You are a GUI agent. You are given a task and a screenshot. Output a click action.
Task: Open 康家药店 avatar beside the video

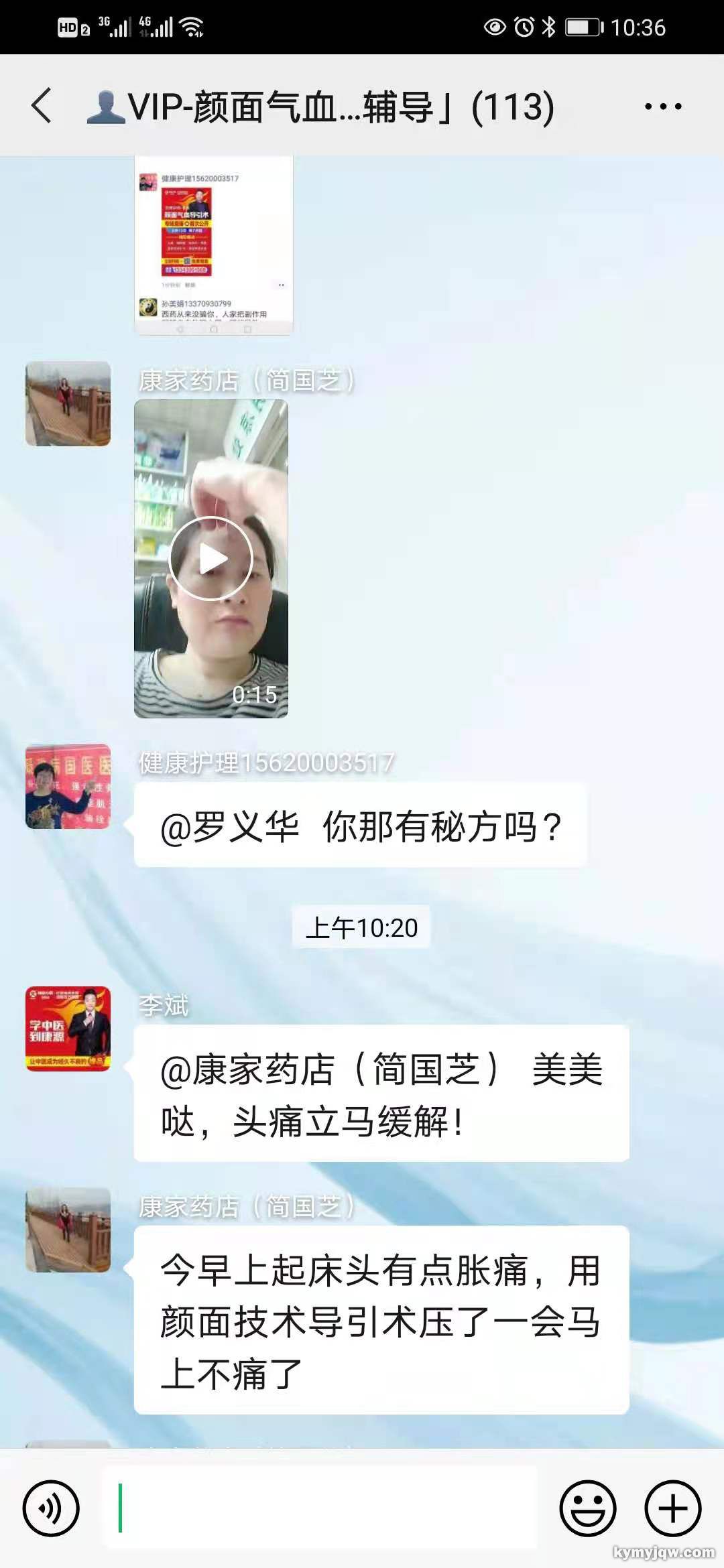[68, 404]
